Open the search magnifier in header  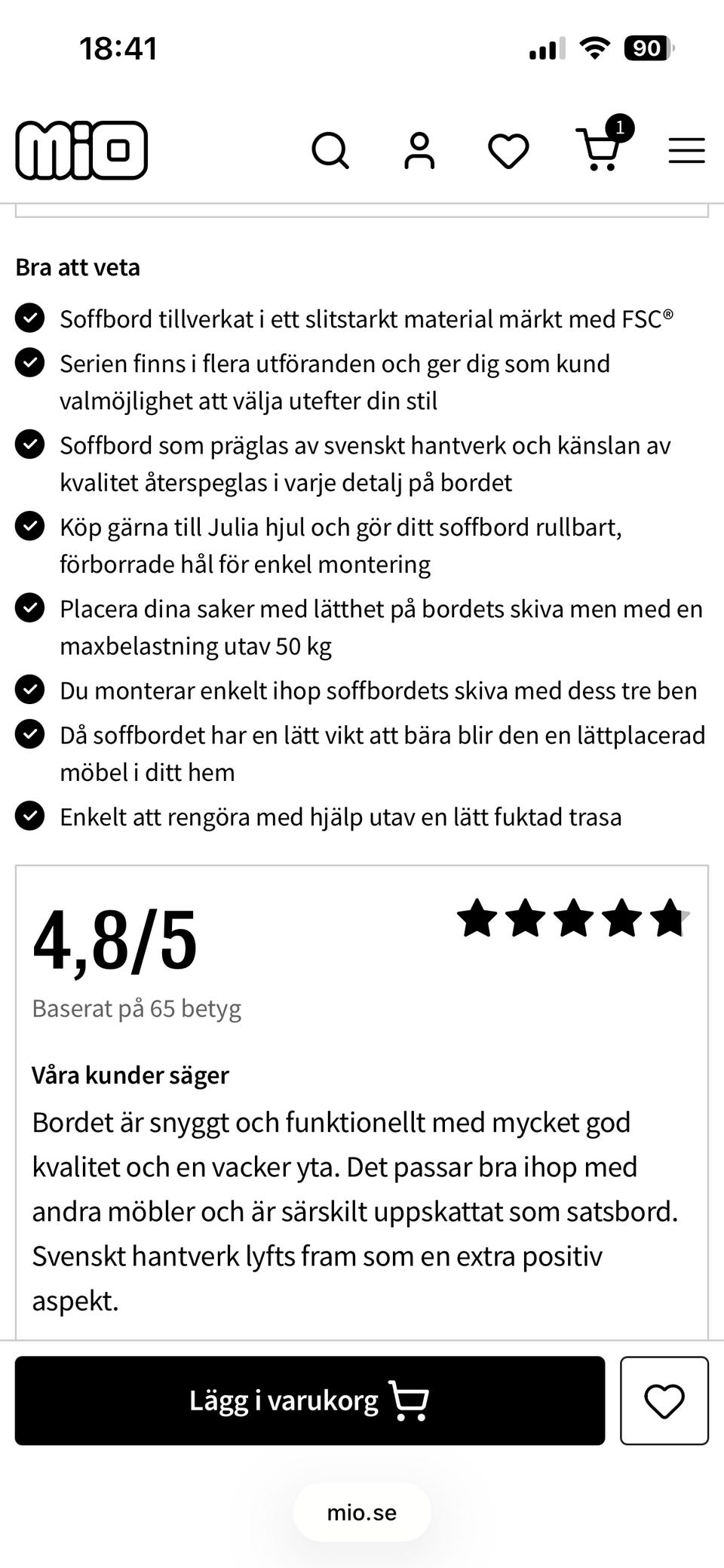point(330,151)
